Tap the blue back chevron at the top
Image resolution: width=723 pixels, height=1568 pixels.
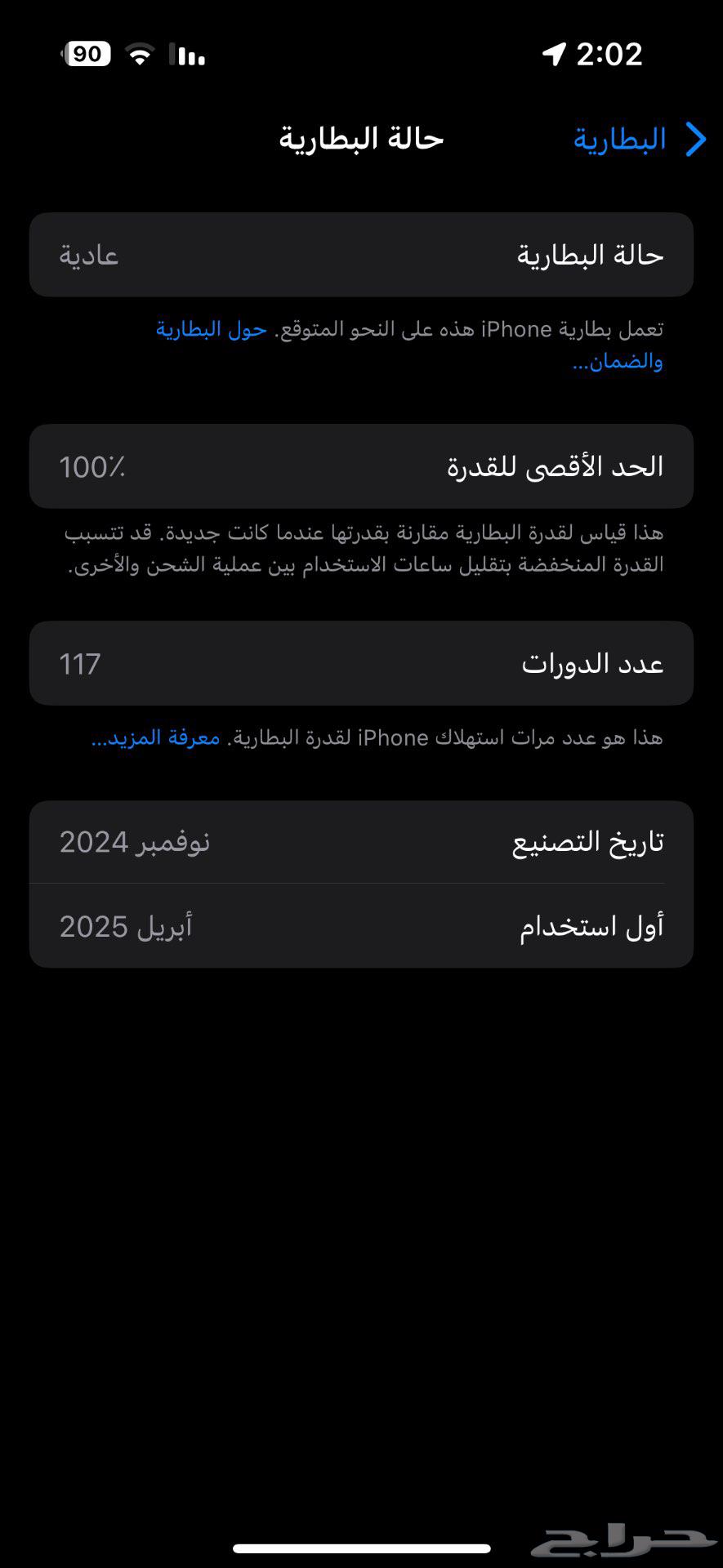[x=695, y=139]
